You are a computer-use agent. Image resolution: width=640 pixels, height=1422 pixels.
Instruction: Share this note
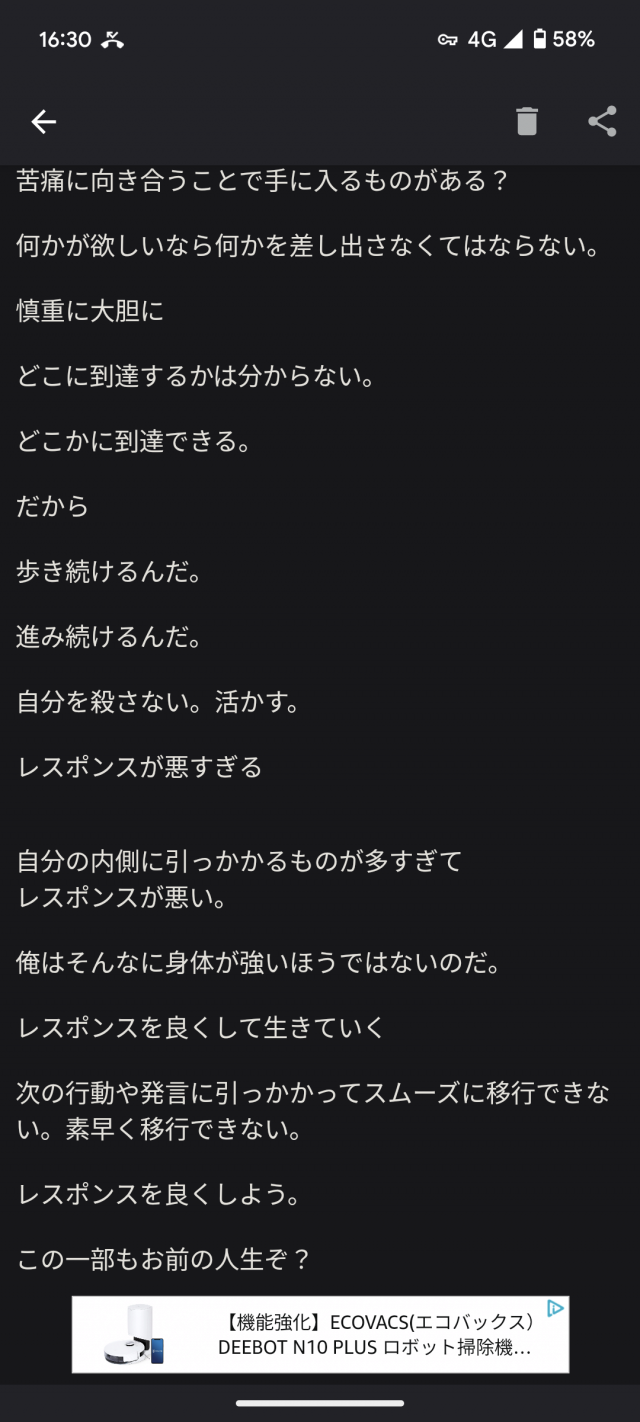click(x=602, y=122)
